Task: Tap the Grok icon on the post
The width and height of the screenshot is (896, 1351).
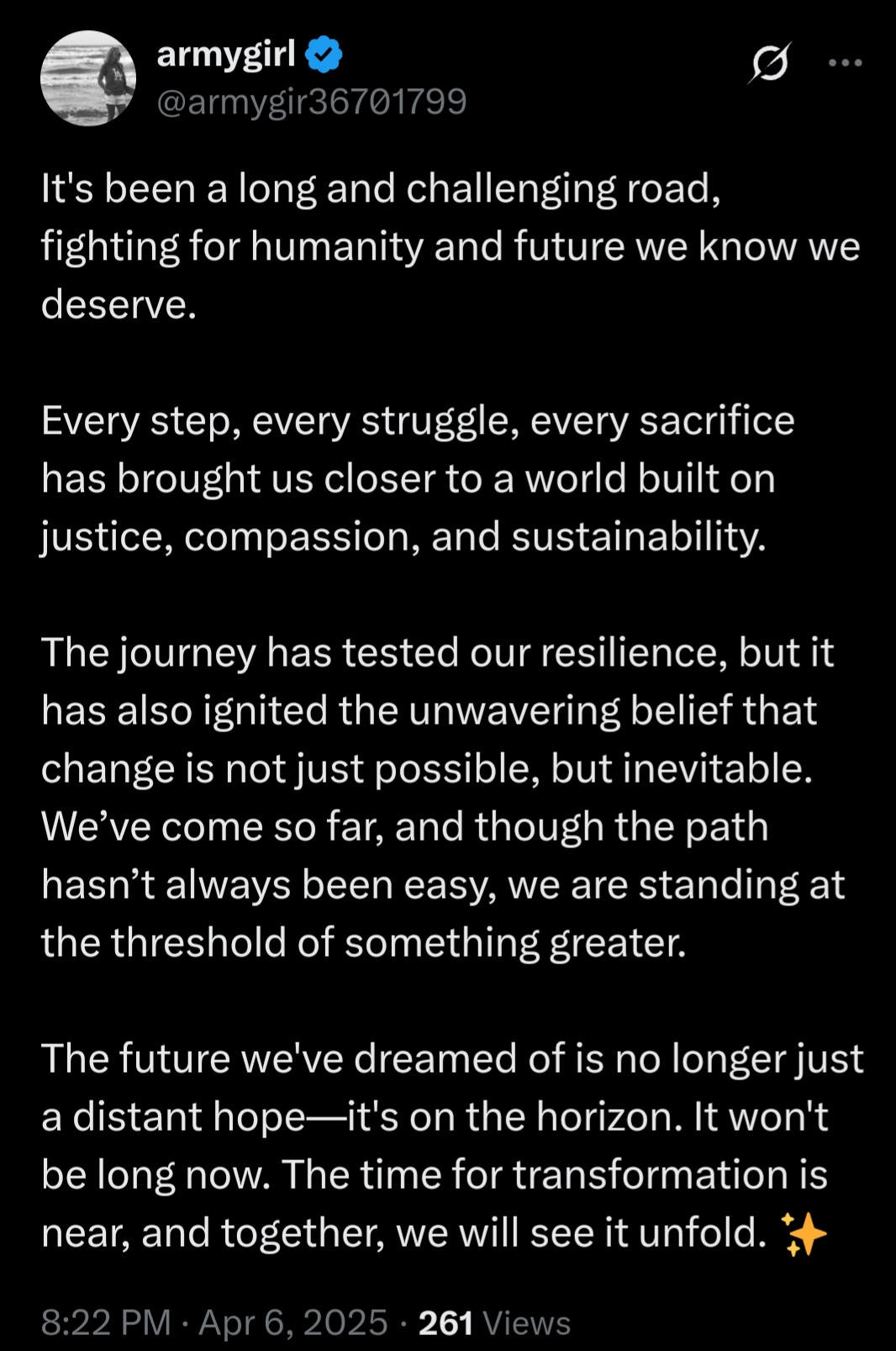Action: [x=769, y=63]
